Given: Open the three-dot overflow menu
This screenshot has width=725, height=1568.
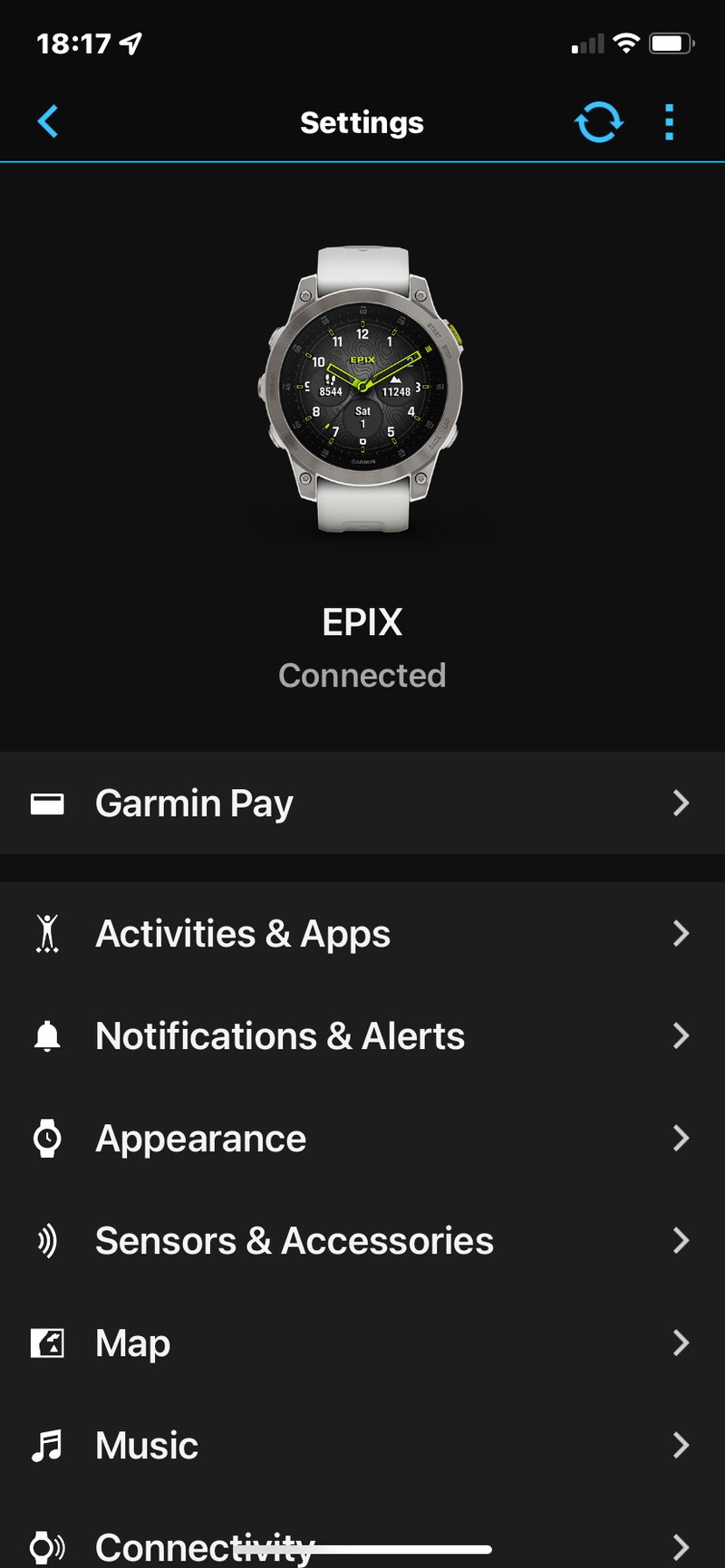Looking at the screenshot, I should click(669, 122).
